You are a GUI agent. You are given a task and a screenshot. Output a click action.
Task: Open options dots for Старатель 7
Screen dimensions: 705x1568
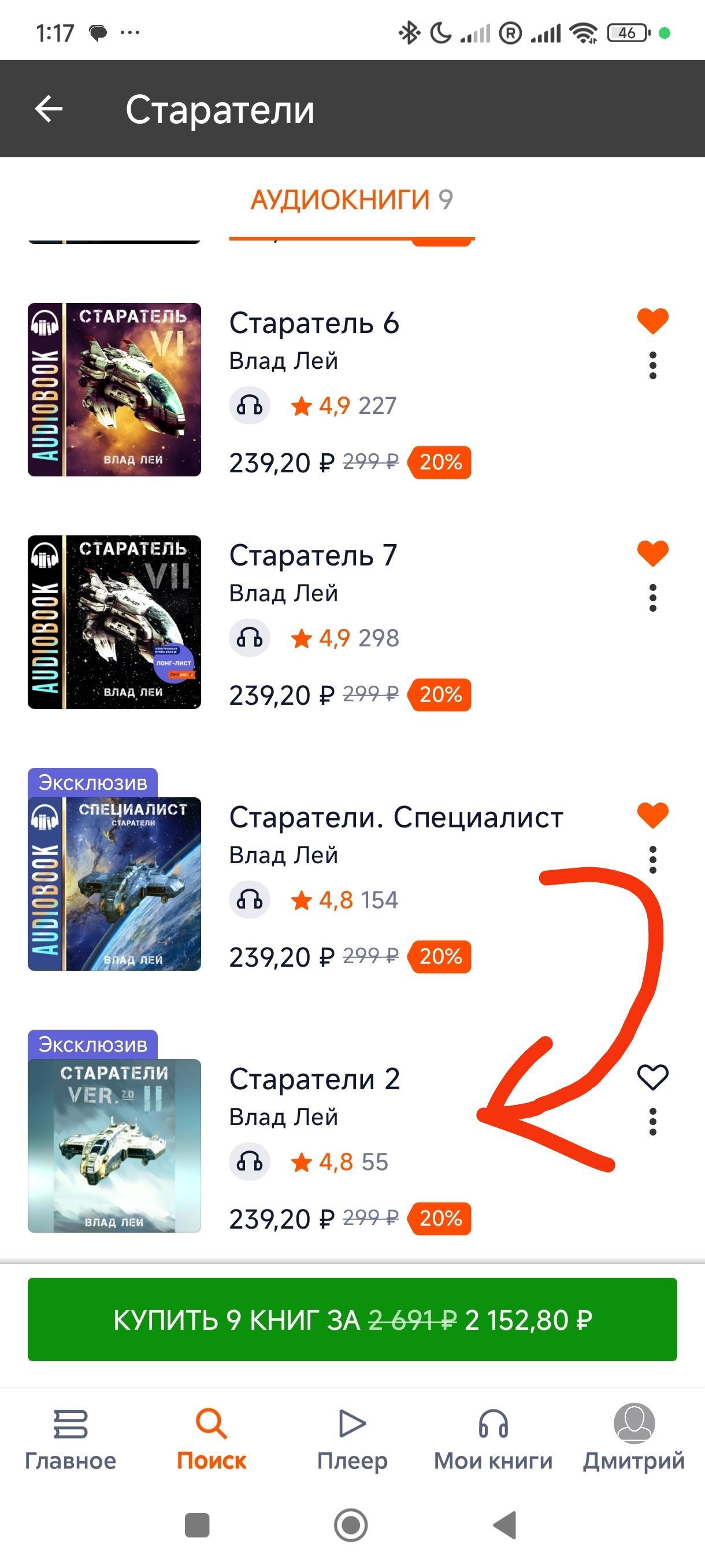pos(652,598)
